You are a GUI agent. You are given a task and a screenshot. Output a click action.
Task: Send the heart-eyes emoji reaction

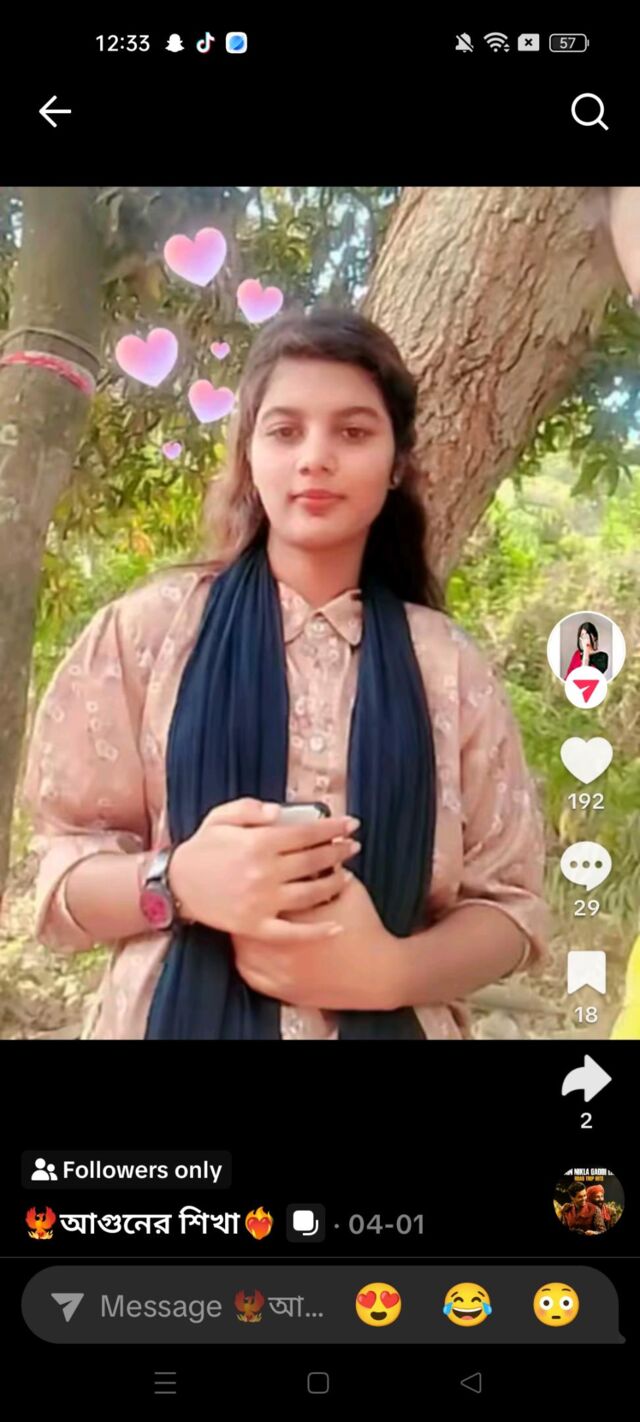[378, 1305]
